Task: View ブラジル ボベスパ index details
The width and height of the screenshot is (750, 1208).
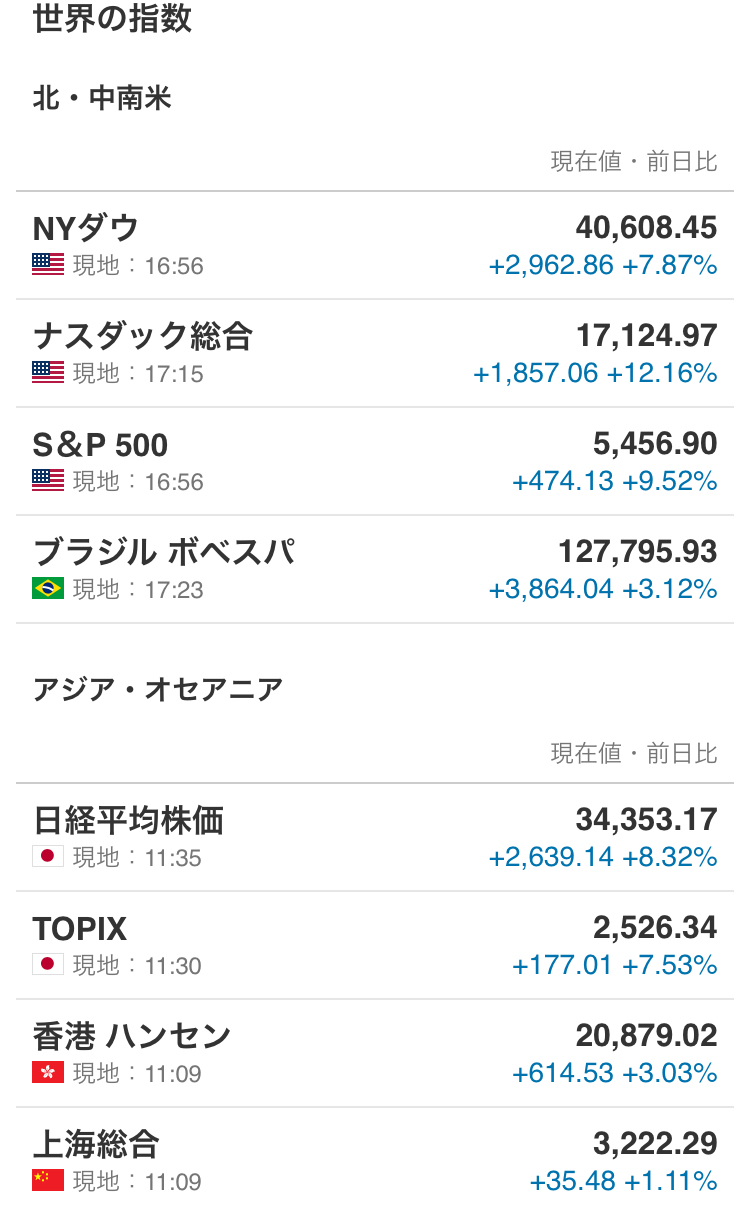Action: [x=375, y=569]
